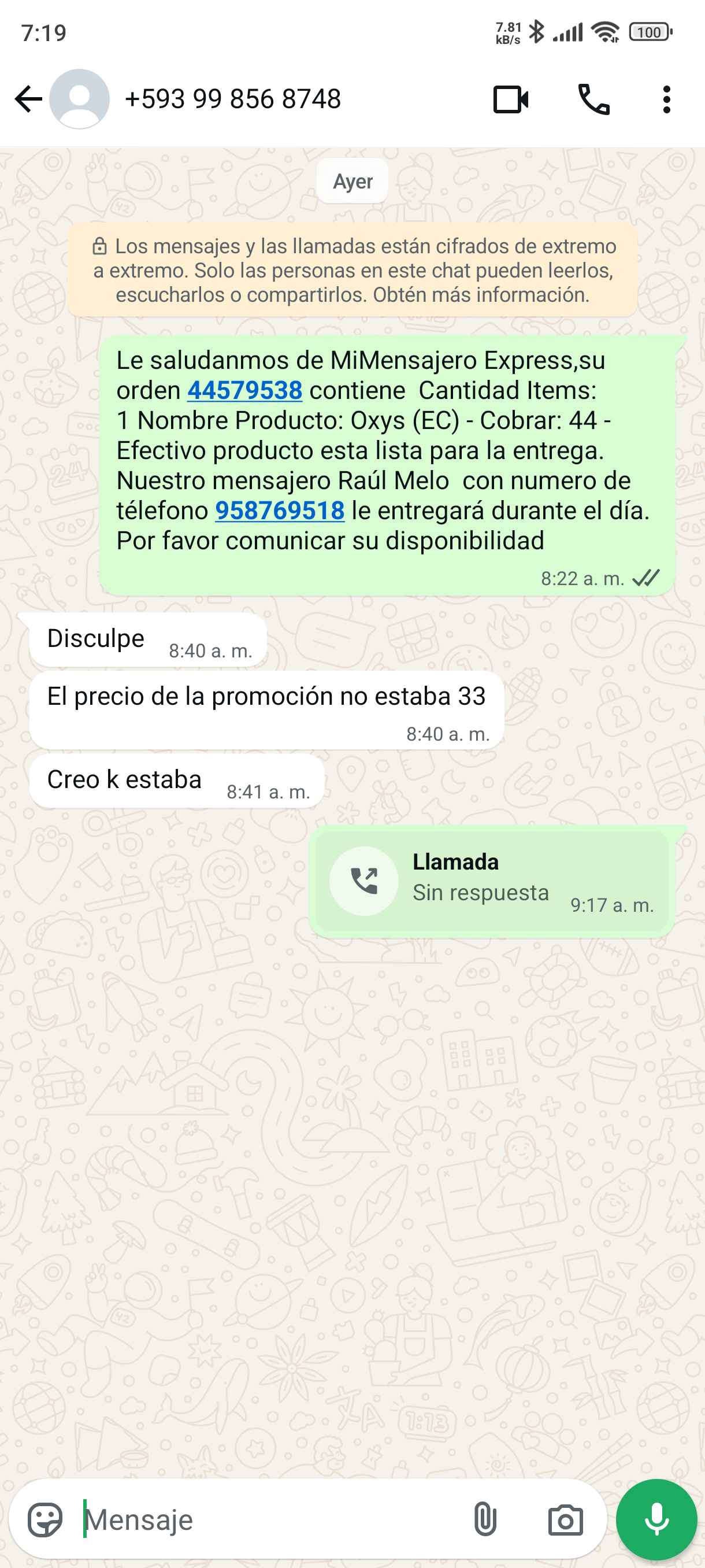705x1568 pixels.
Task: Tap the order number 44579538 link
Action: tap(244, 391)
